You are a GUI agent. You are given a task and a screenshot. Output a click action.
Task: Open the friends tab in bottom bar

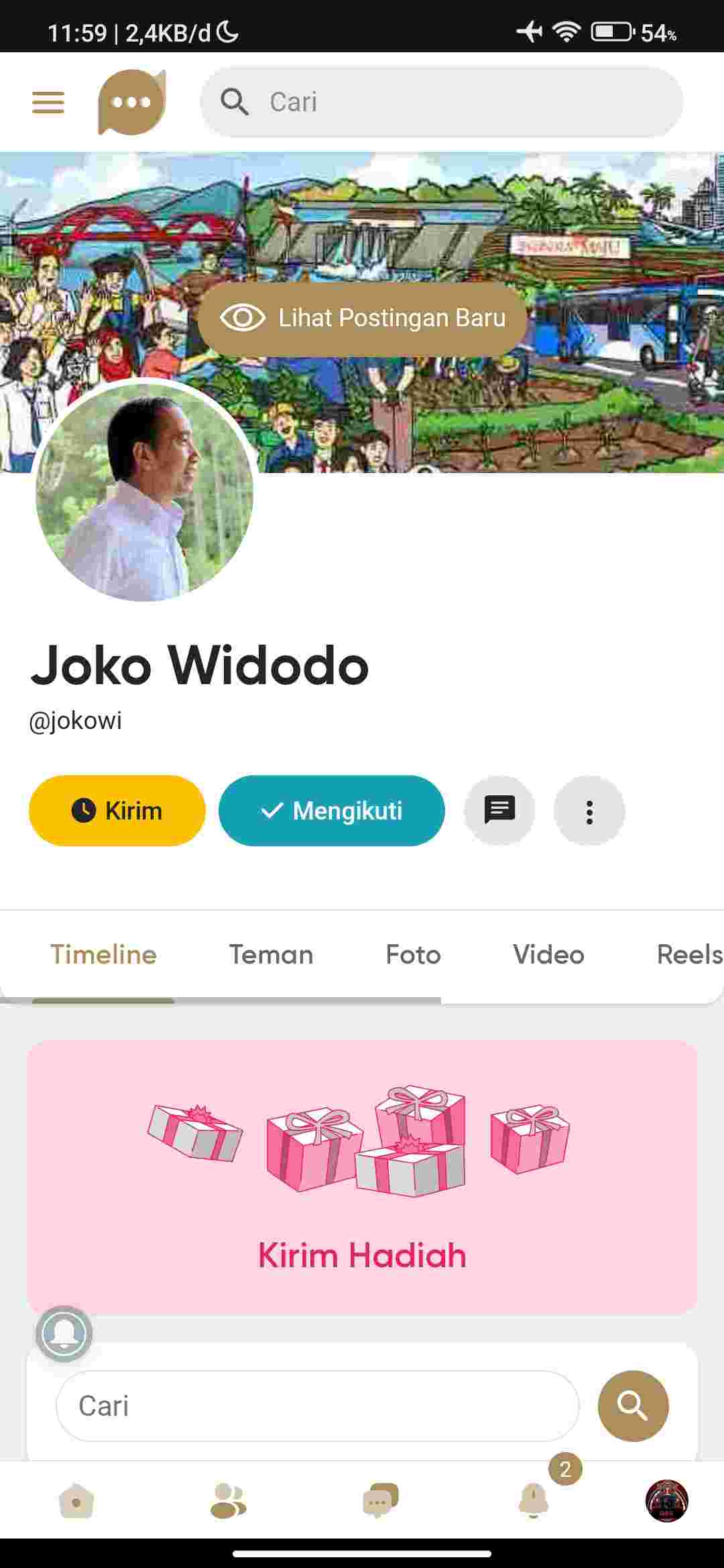click(x=228, y=1501)
